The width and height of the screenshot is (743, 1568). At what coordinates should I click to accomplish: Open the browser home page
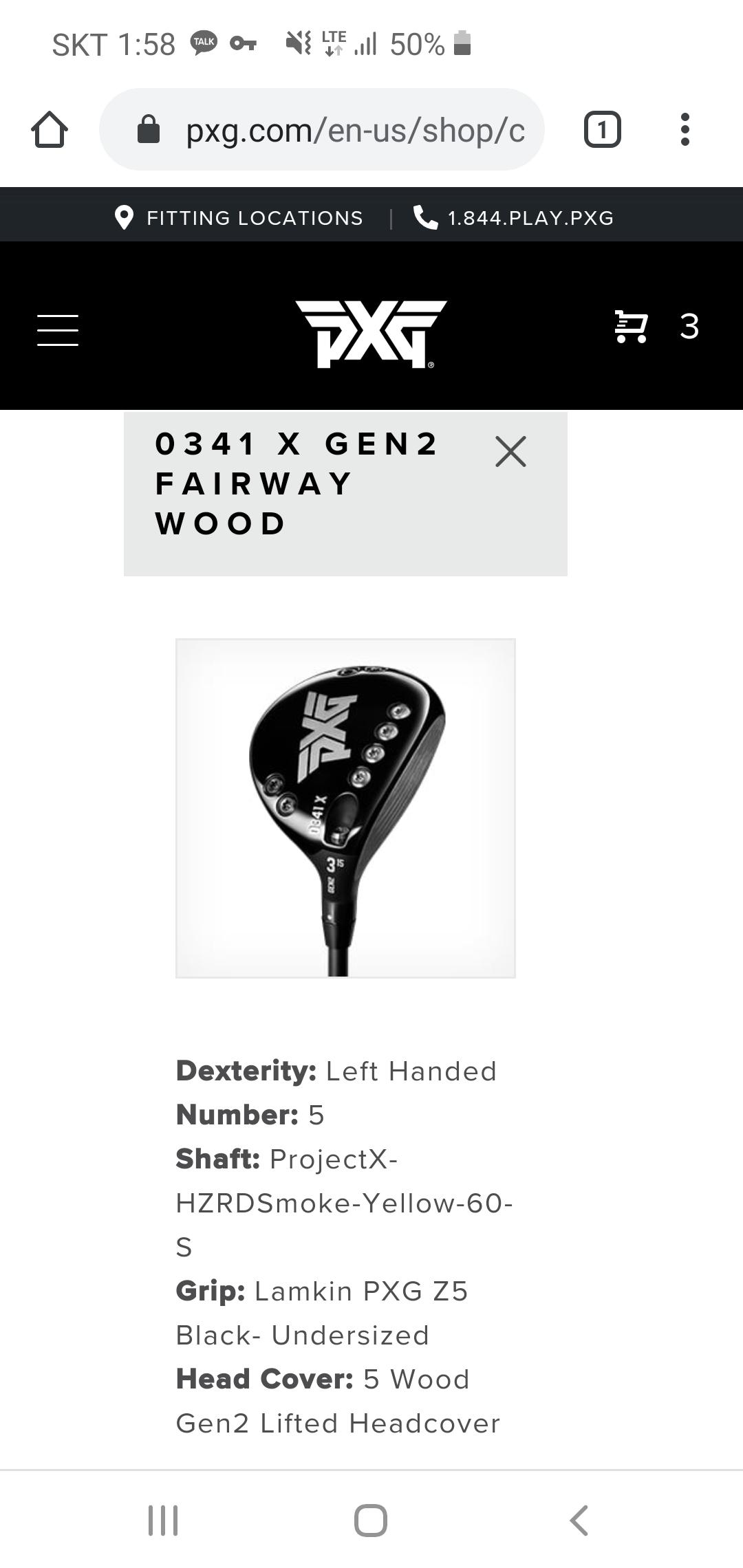click(50, 129)
